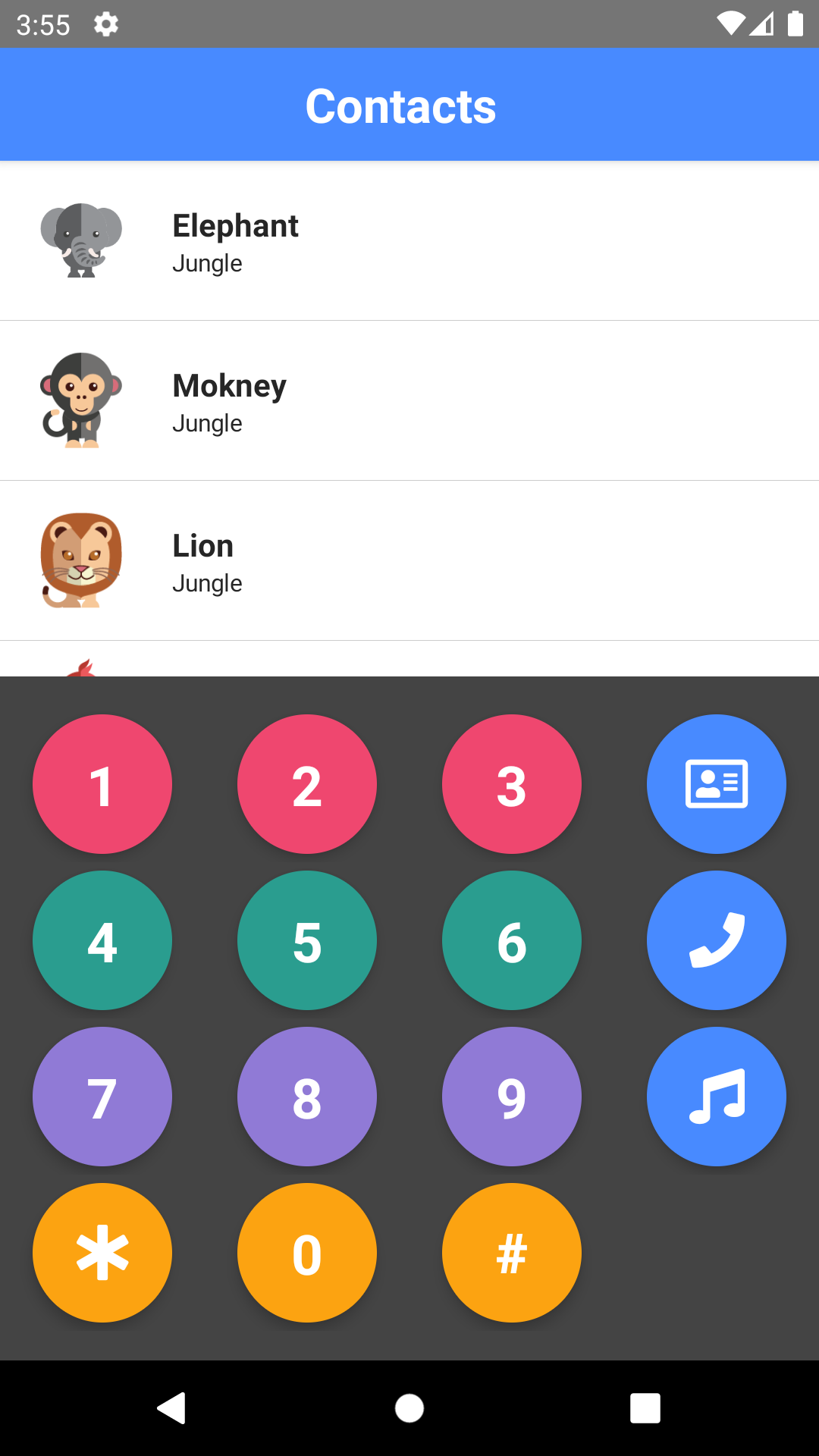Enter digit 8

click(307, 1097)
